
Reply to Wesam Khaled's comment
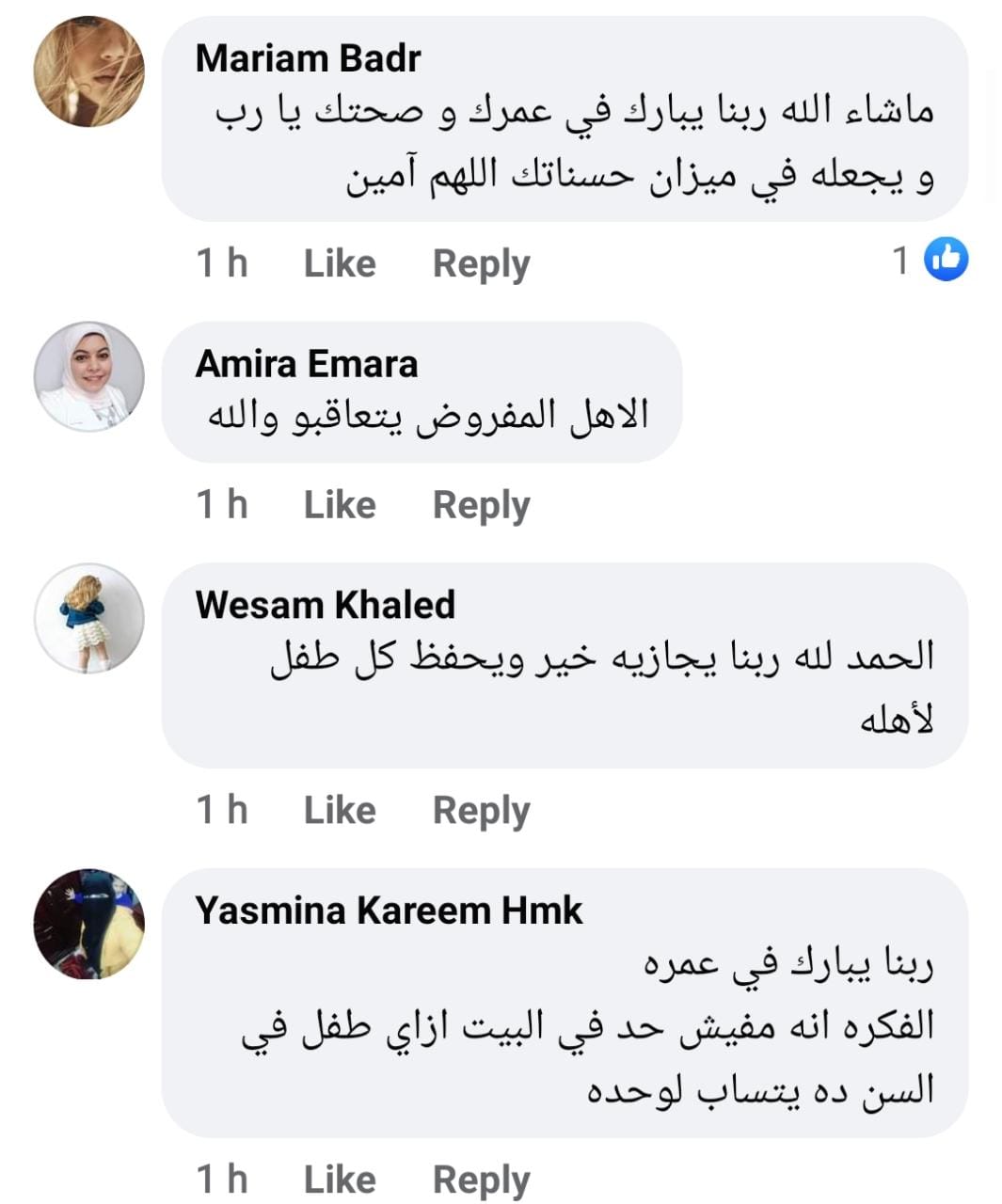481,811
